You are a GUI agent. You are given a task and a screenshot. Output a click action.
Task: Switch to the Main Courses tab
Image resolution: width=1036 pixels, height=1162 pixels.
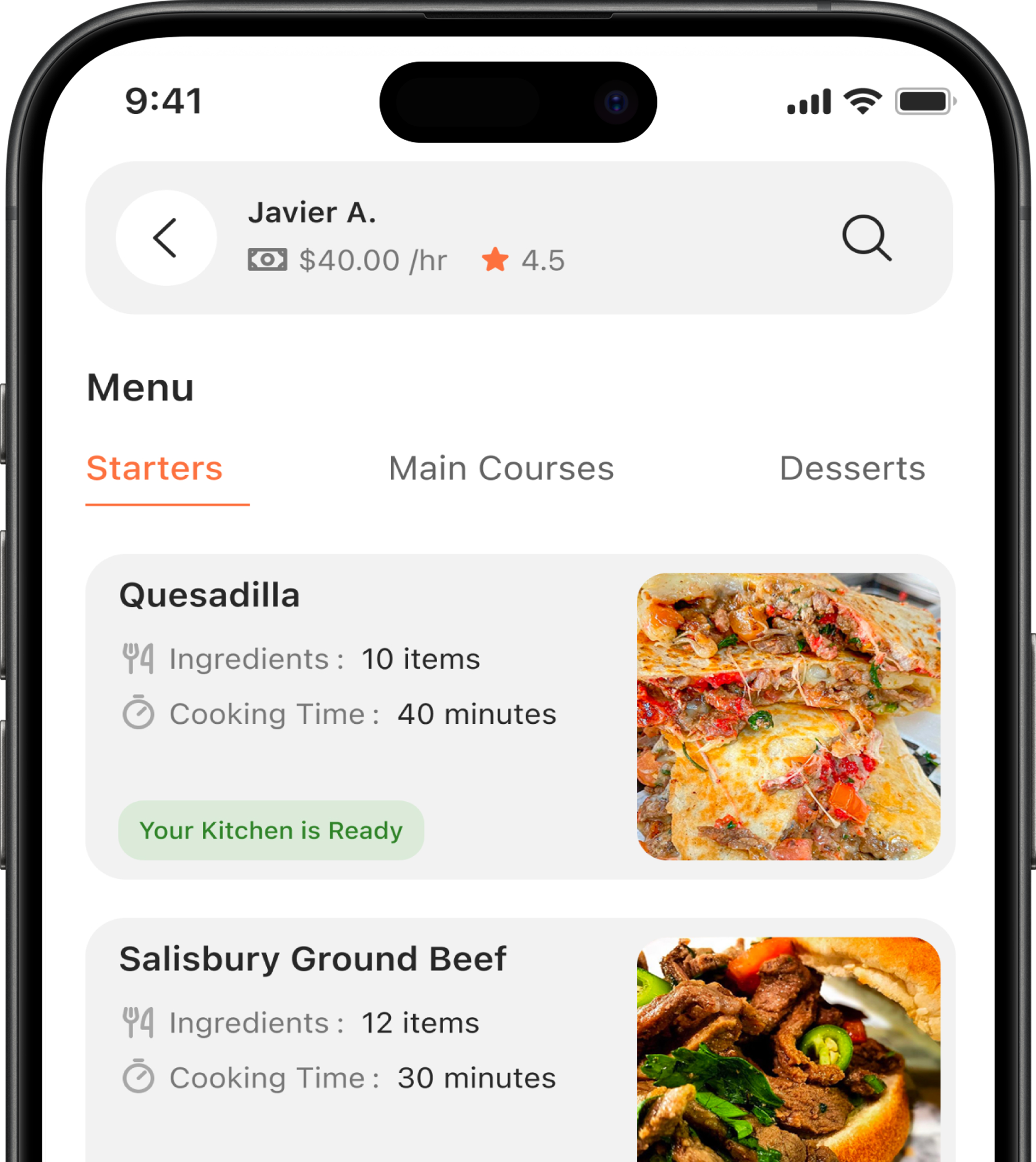click(501, 468)
